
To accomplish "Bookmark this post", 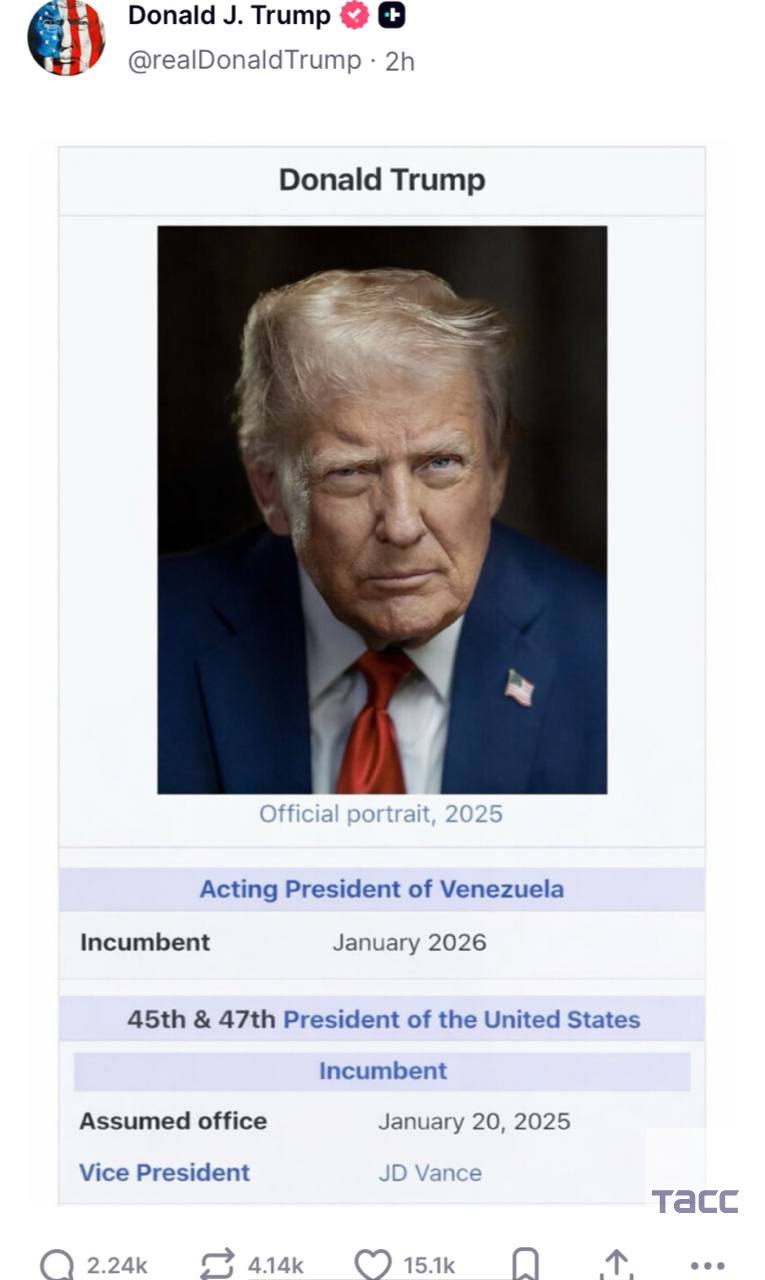I will point(525,1265).
